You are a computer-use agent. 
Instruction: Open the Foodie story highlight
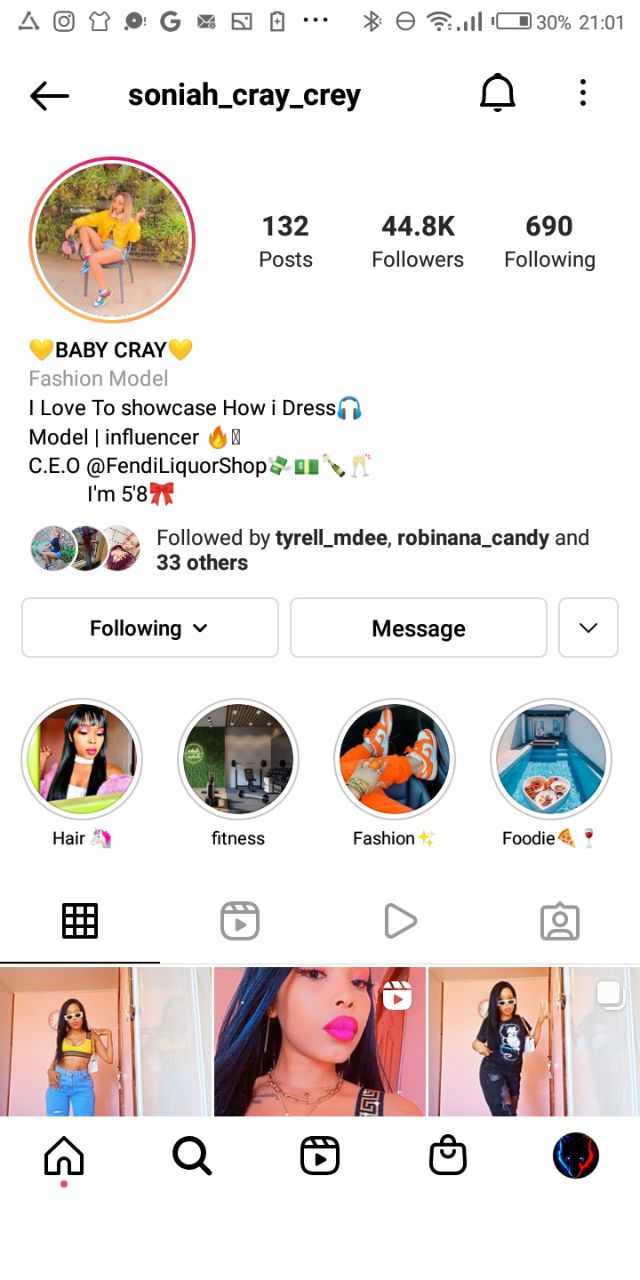[550, 759]
